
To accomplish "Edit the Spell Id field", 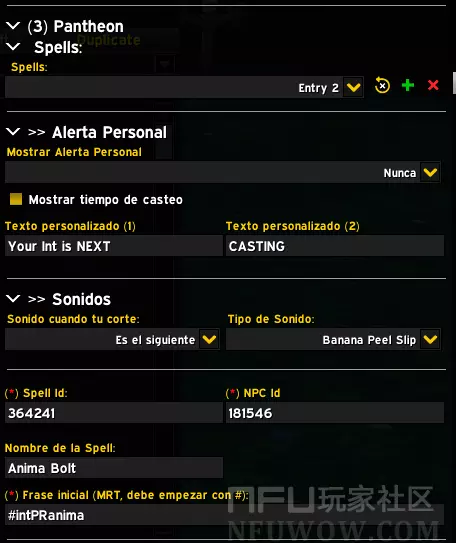I will point(114,413).
